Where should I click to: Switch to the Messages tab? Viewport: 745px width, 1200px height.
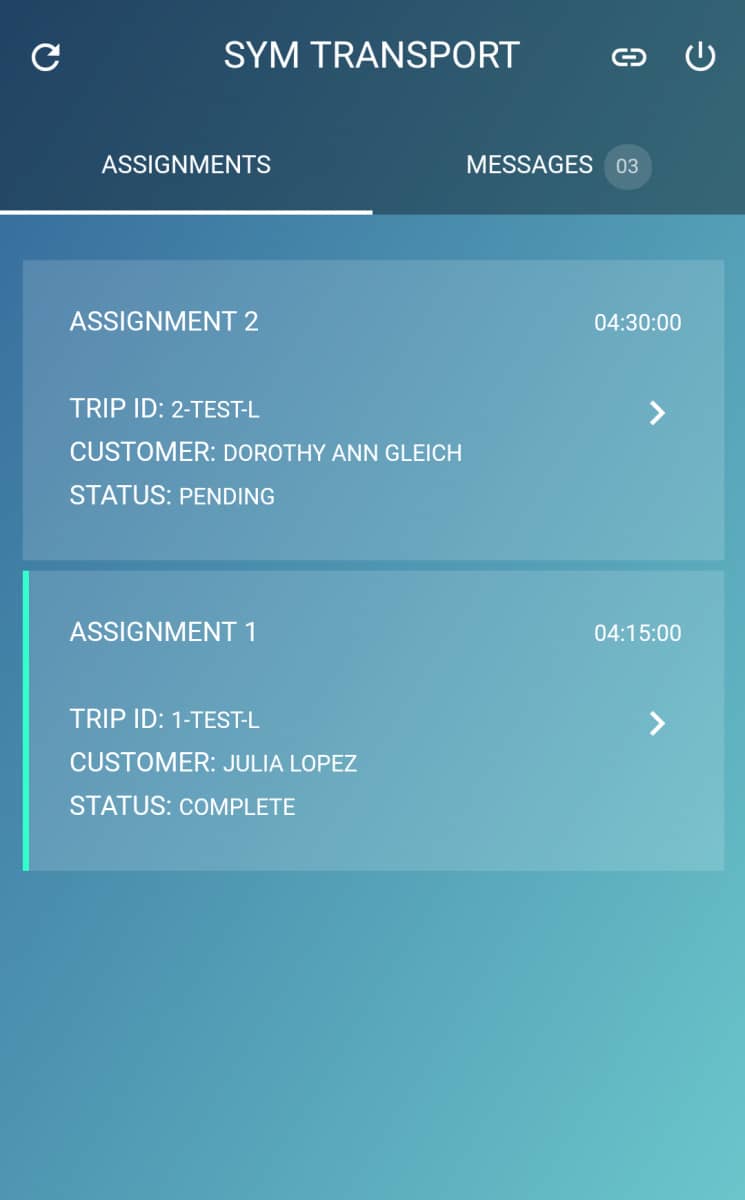pyautogui.click(x=558, y=165)
